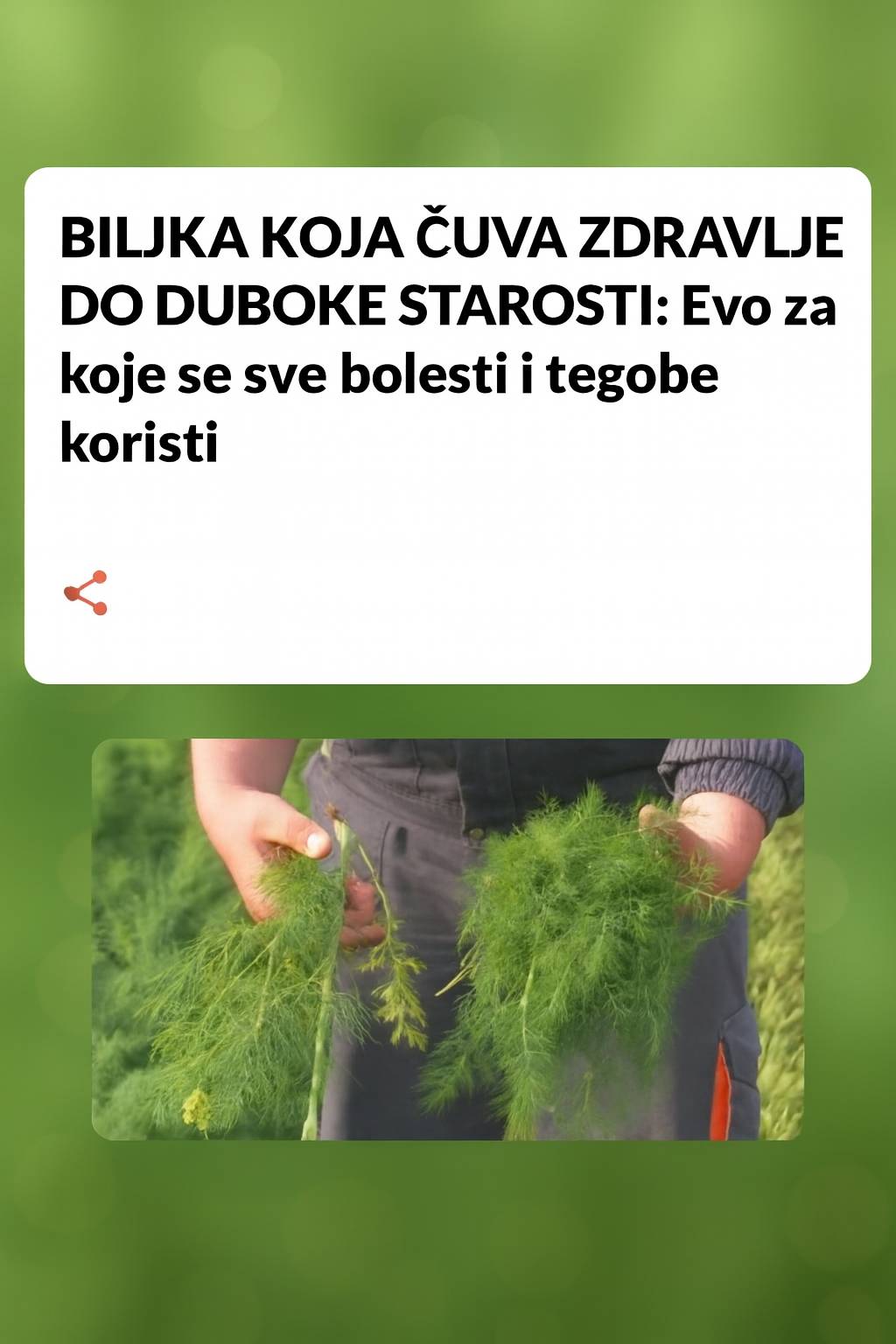Share this article about the healing plant

(86, 593)
